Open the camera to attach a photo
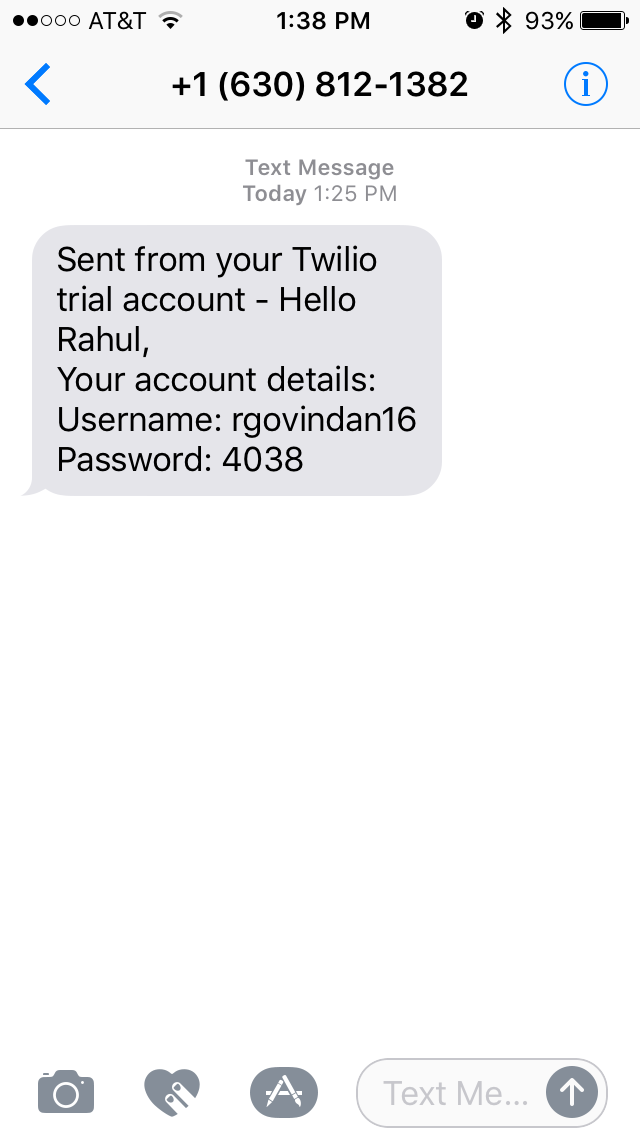 [x=66, y=1091]
